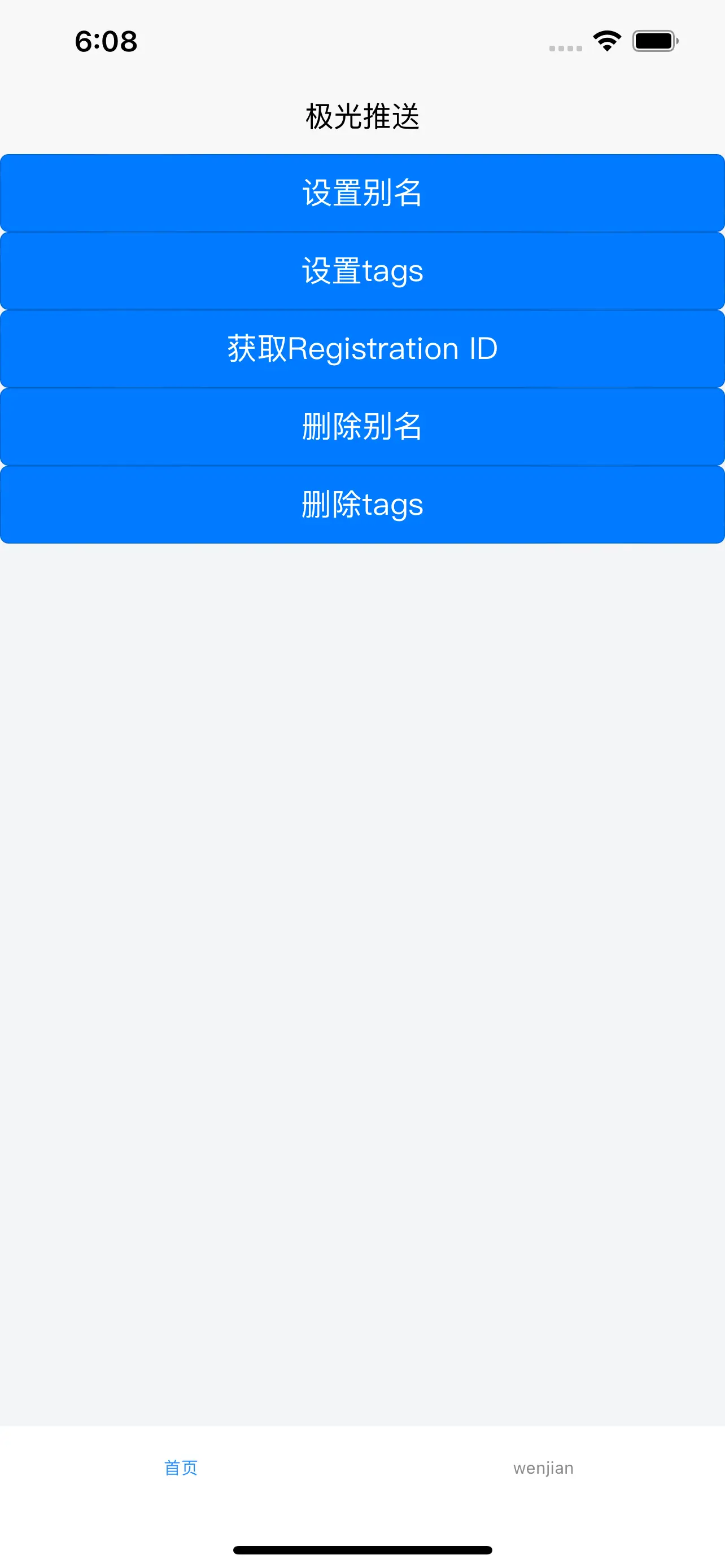
Task: Tap the 删除tags button
Action: pos(362,505)
